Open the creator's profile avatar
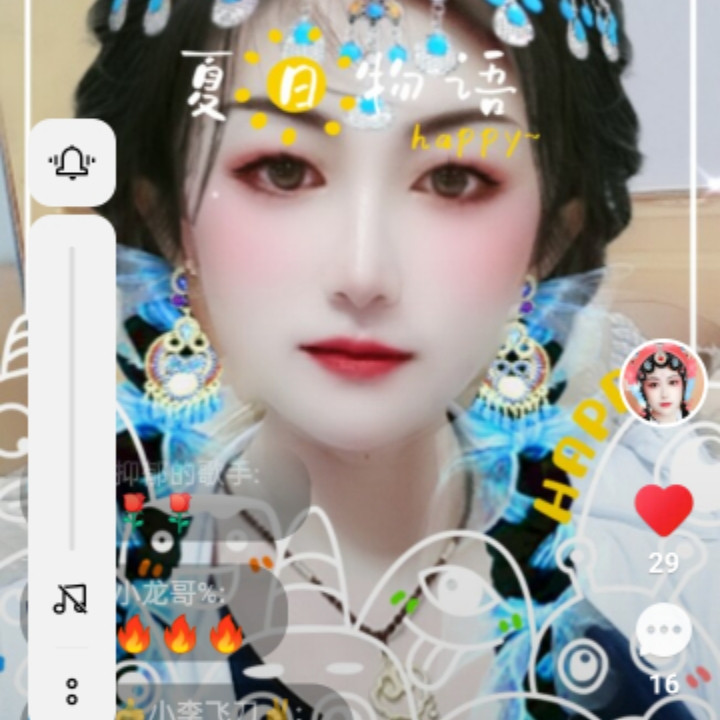This screenshot has width=720, height=720. [x=663, y=382]
